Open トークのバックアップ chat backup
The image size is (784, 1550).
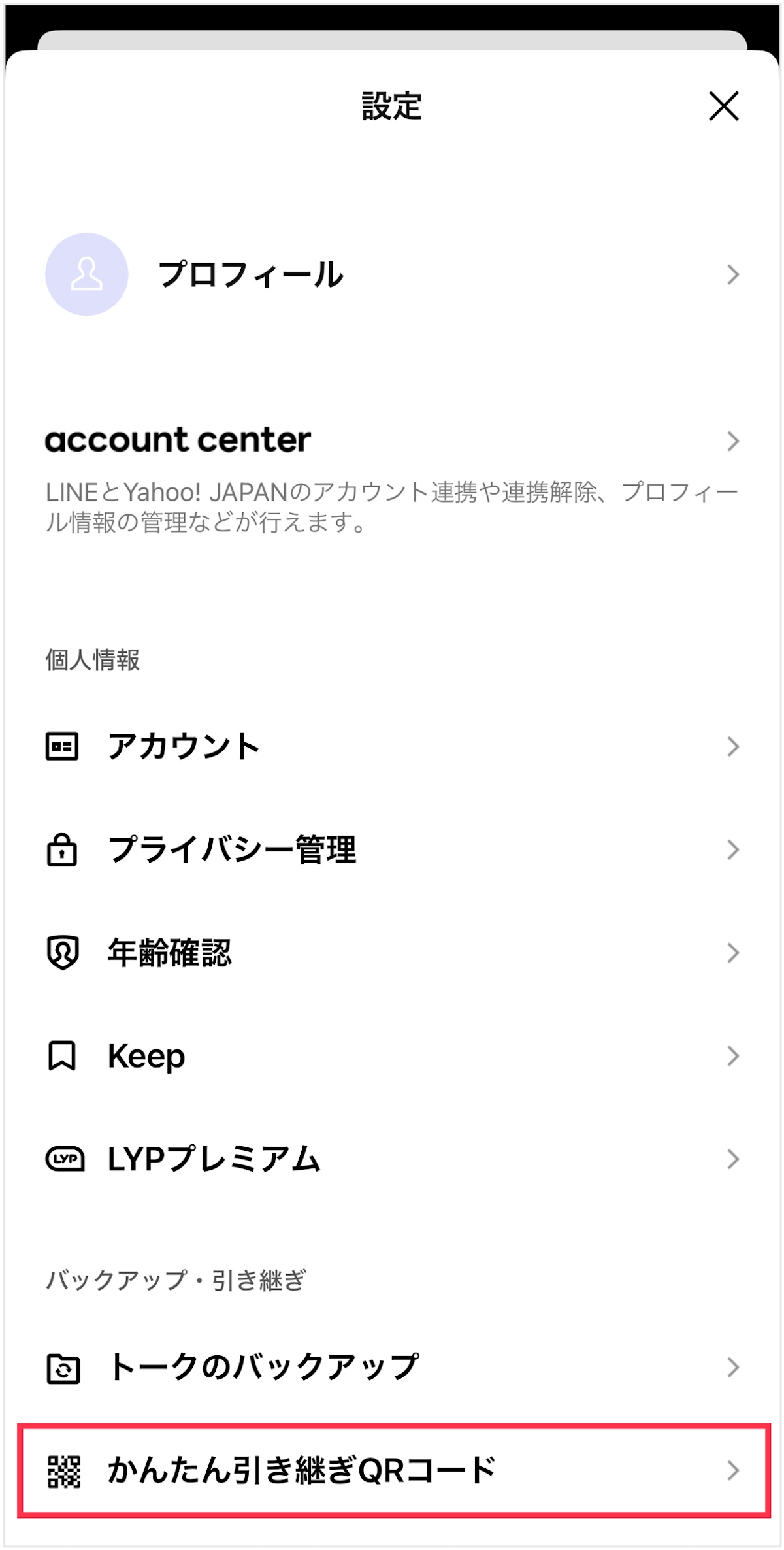392,1367
